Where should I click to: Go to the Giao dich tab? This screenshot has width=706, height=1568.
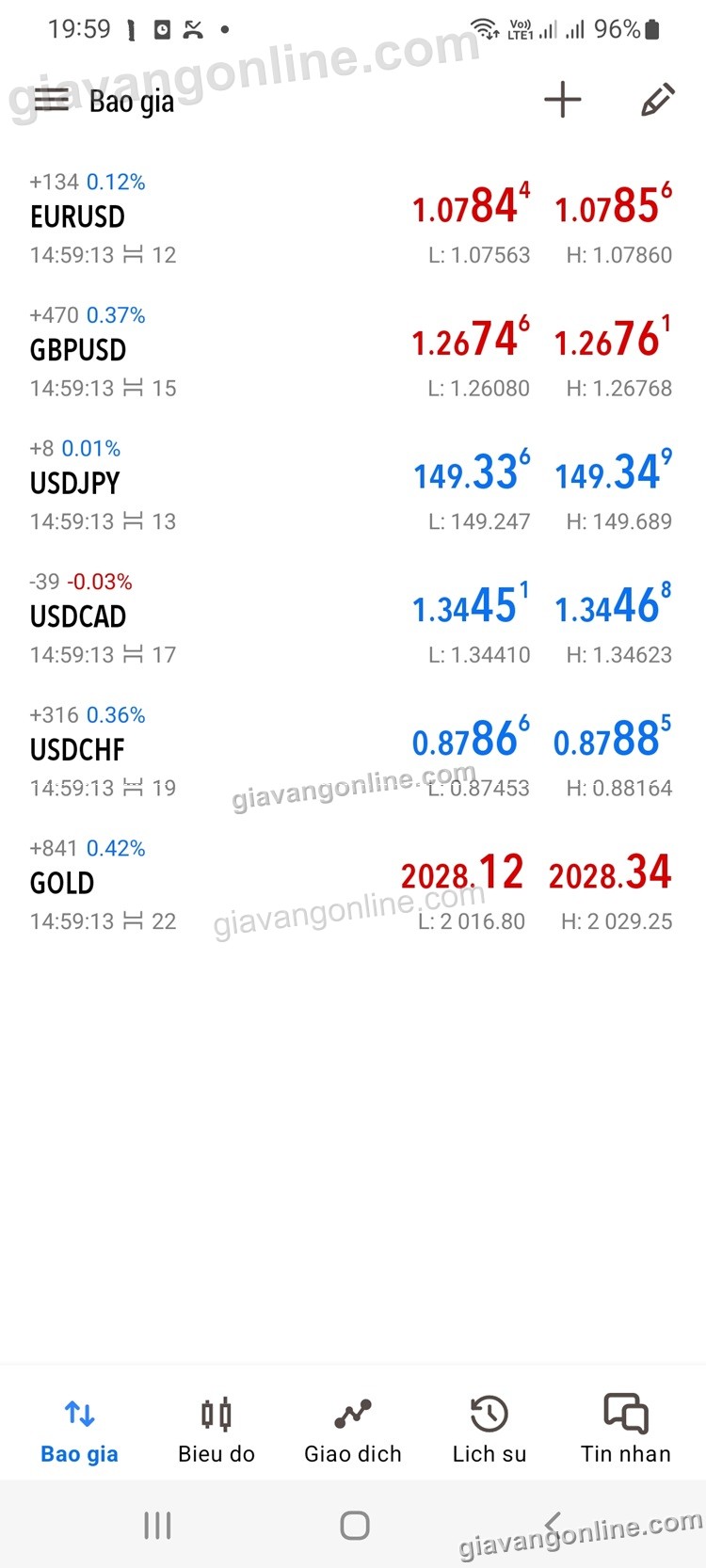(353, 1431)
